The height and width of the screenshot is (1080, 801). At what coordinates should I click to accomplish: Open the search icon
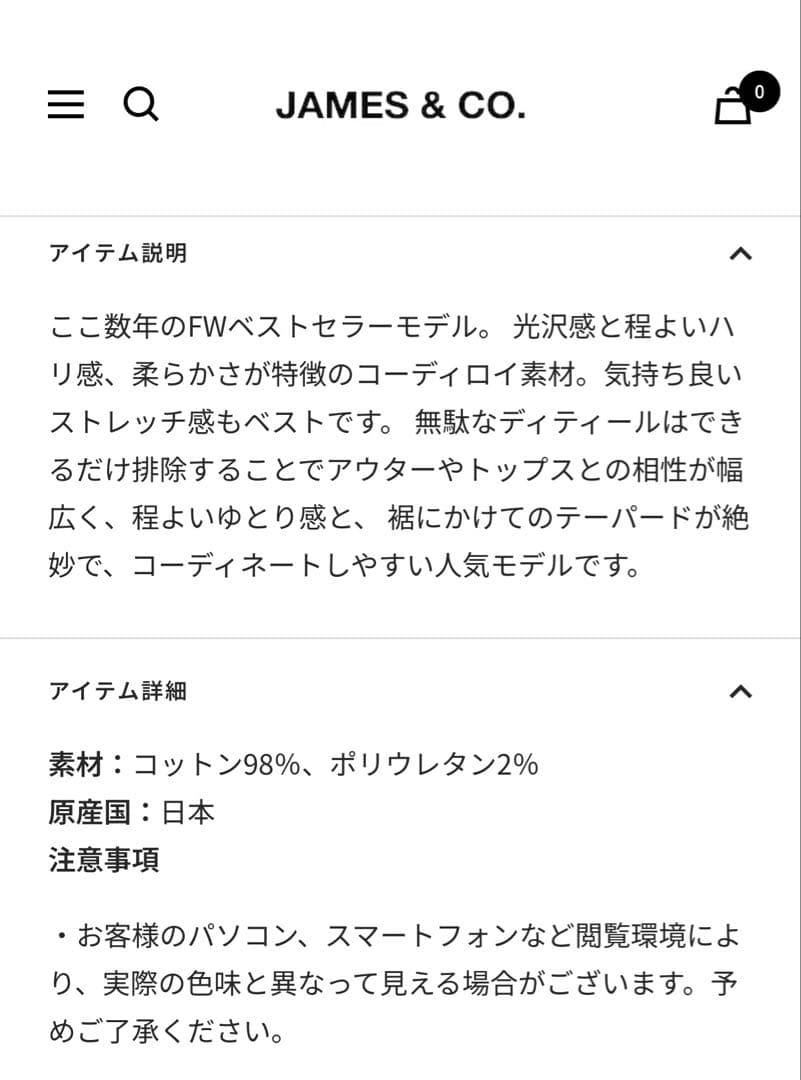141,104
